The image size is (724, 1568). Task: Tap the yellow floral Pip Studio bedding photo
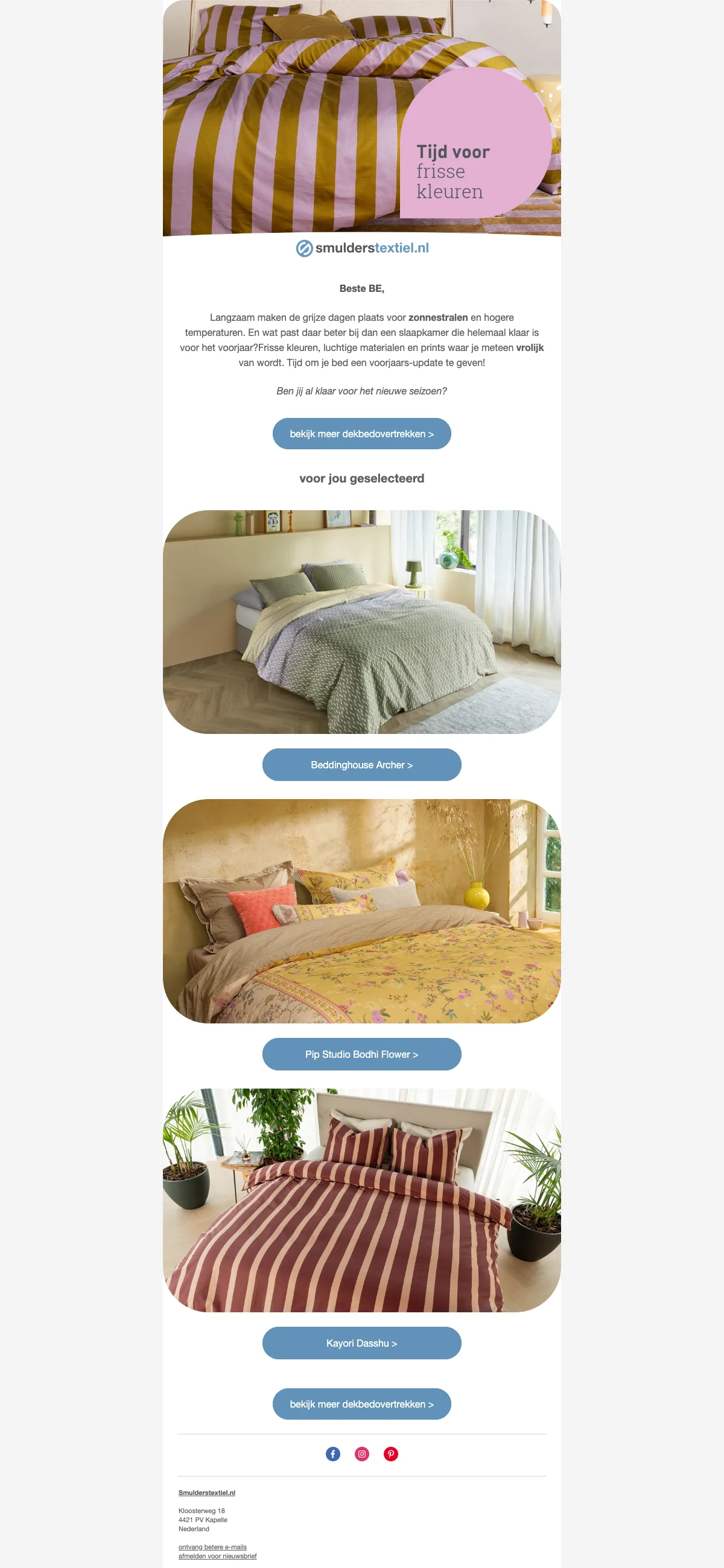click(361, 911)
